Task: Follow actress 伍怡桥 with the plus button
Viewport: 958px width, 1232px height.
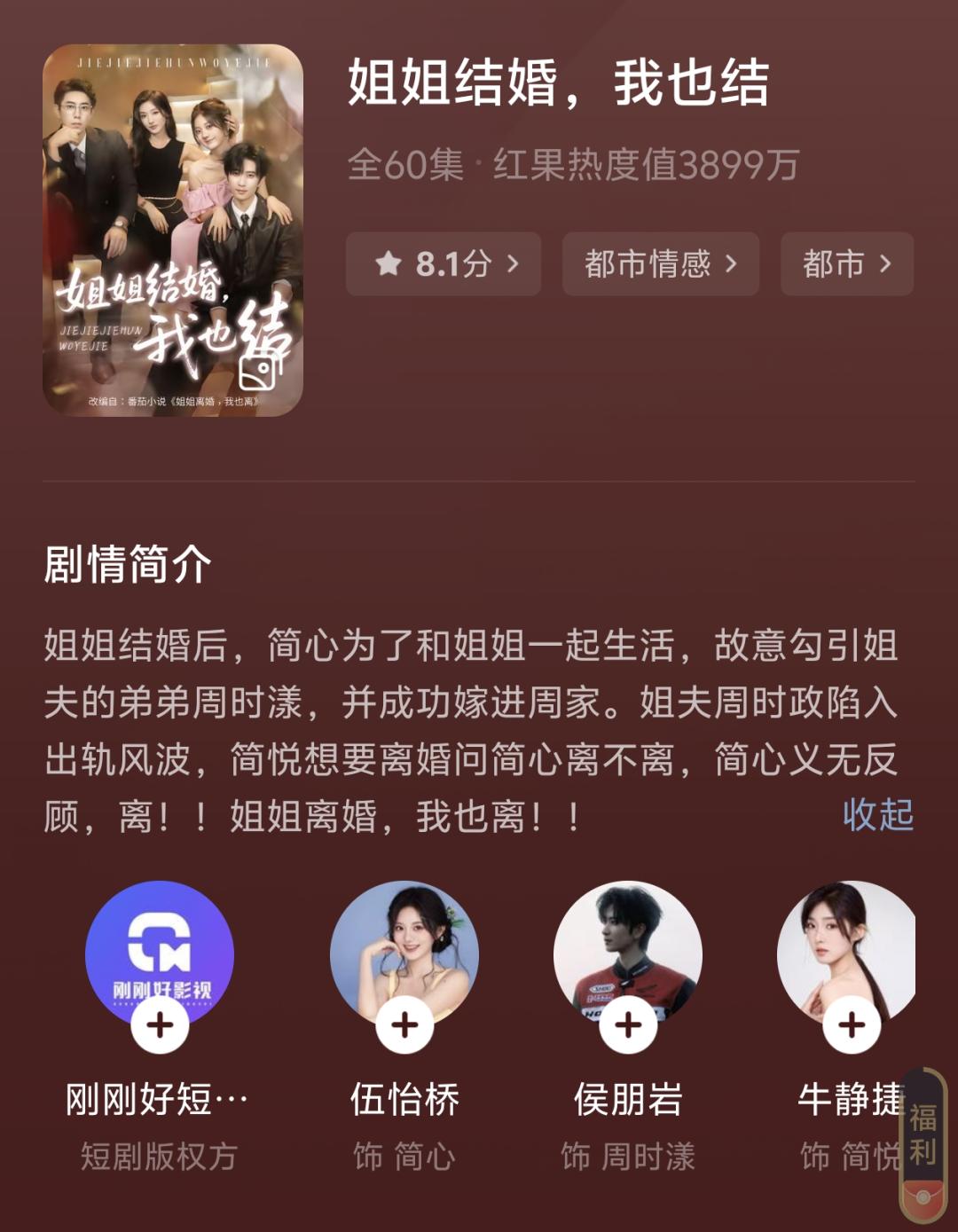Action: (x=404, y=1025)
